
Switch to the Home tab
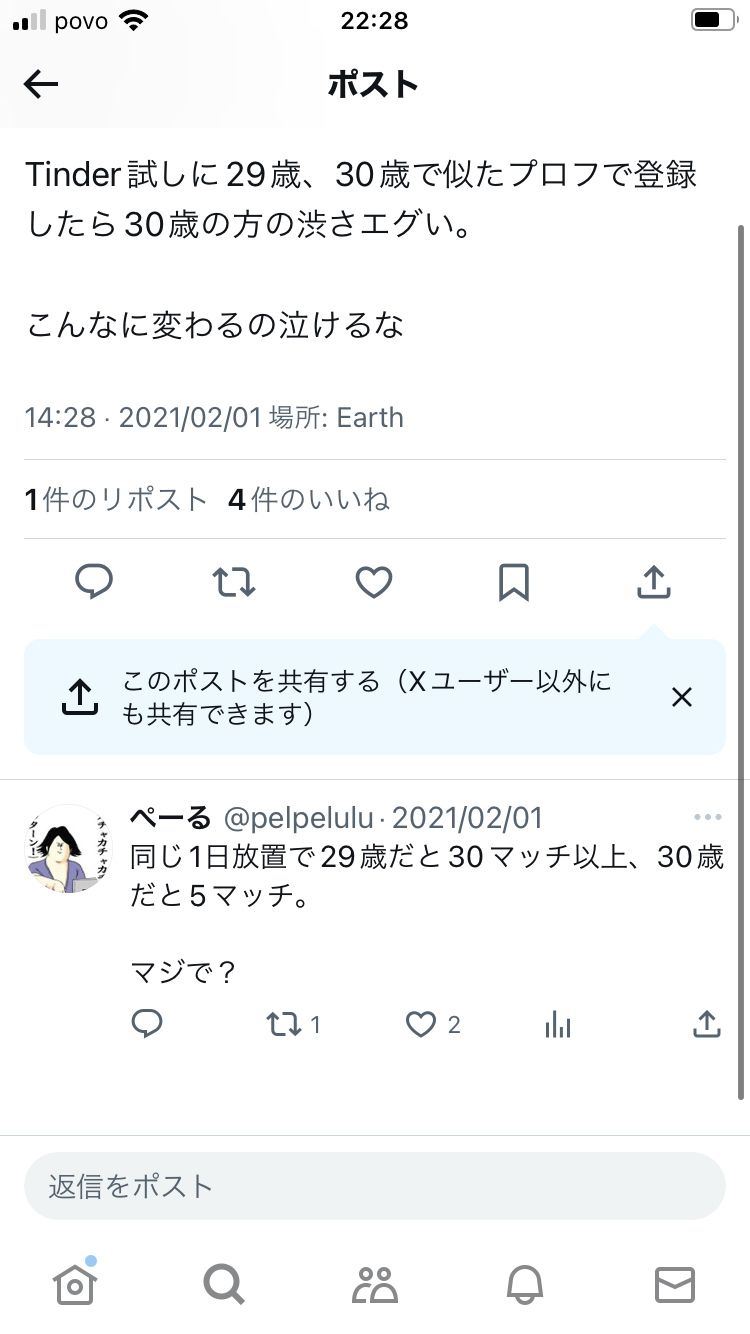75,1284
